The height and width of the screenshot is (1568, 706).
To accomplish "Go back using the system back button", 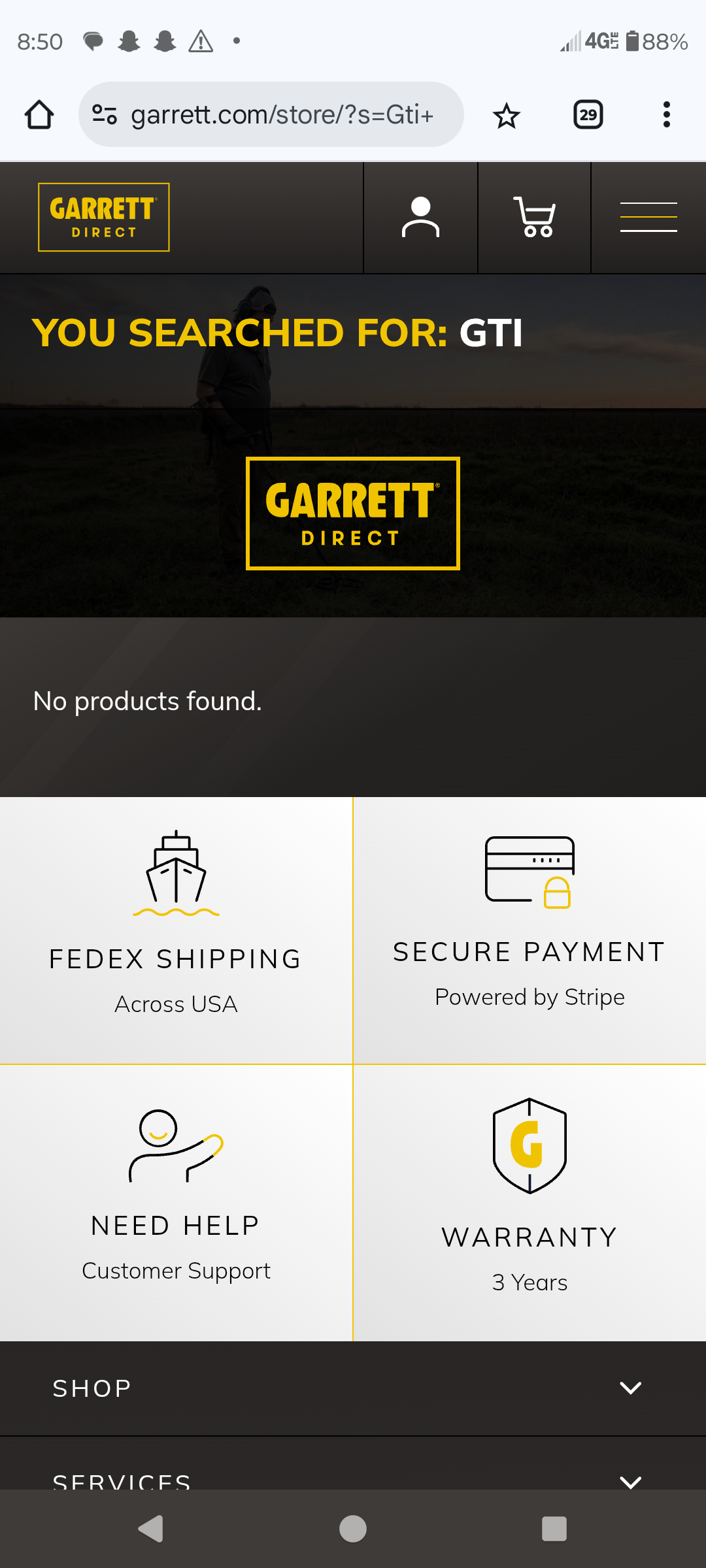I will click(151, 1529).
